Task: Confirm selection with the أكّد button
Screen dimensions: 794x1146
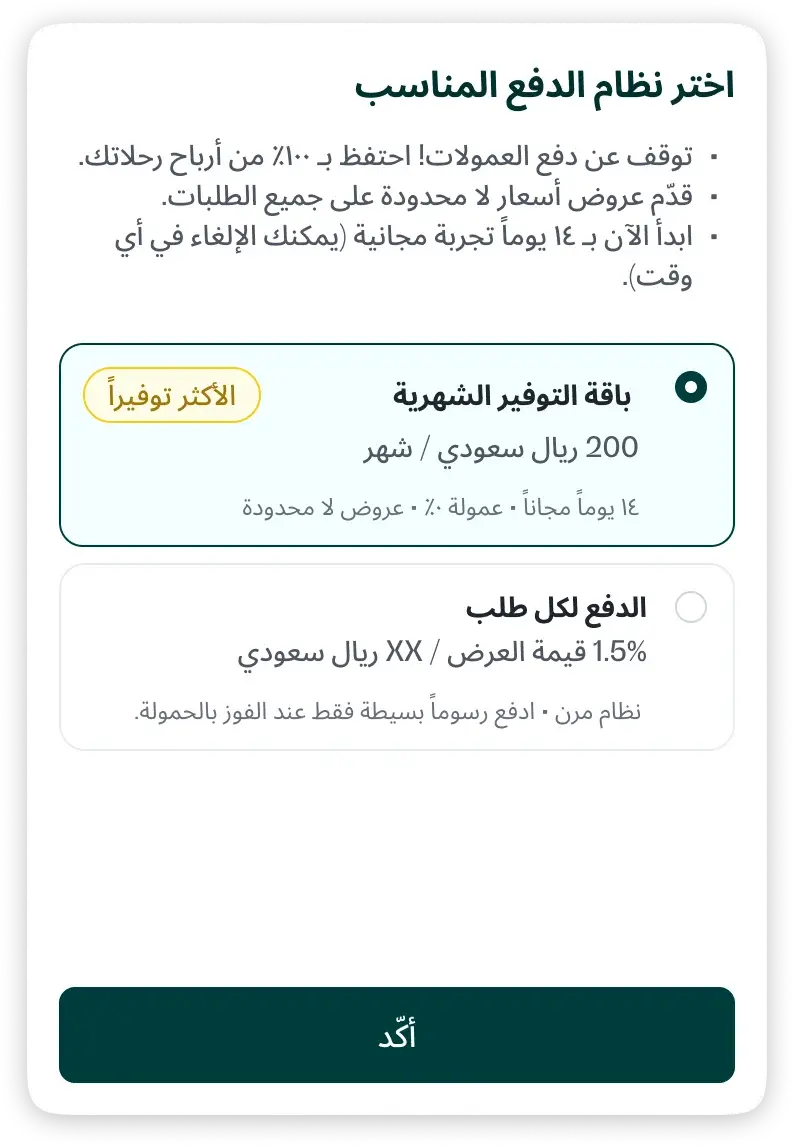Action: pyautogui.click(x=397, y=1035)
